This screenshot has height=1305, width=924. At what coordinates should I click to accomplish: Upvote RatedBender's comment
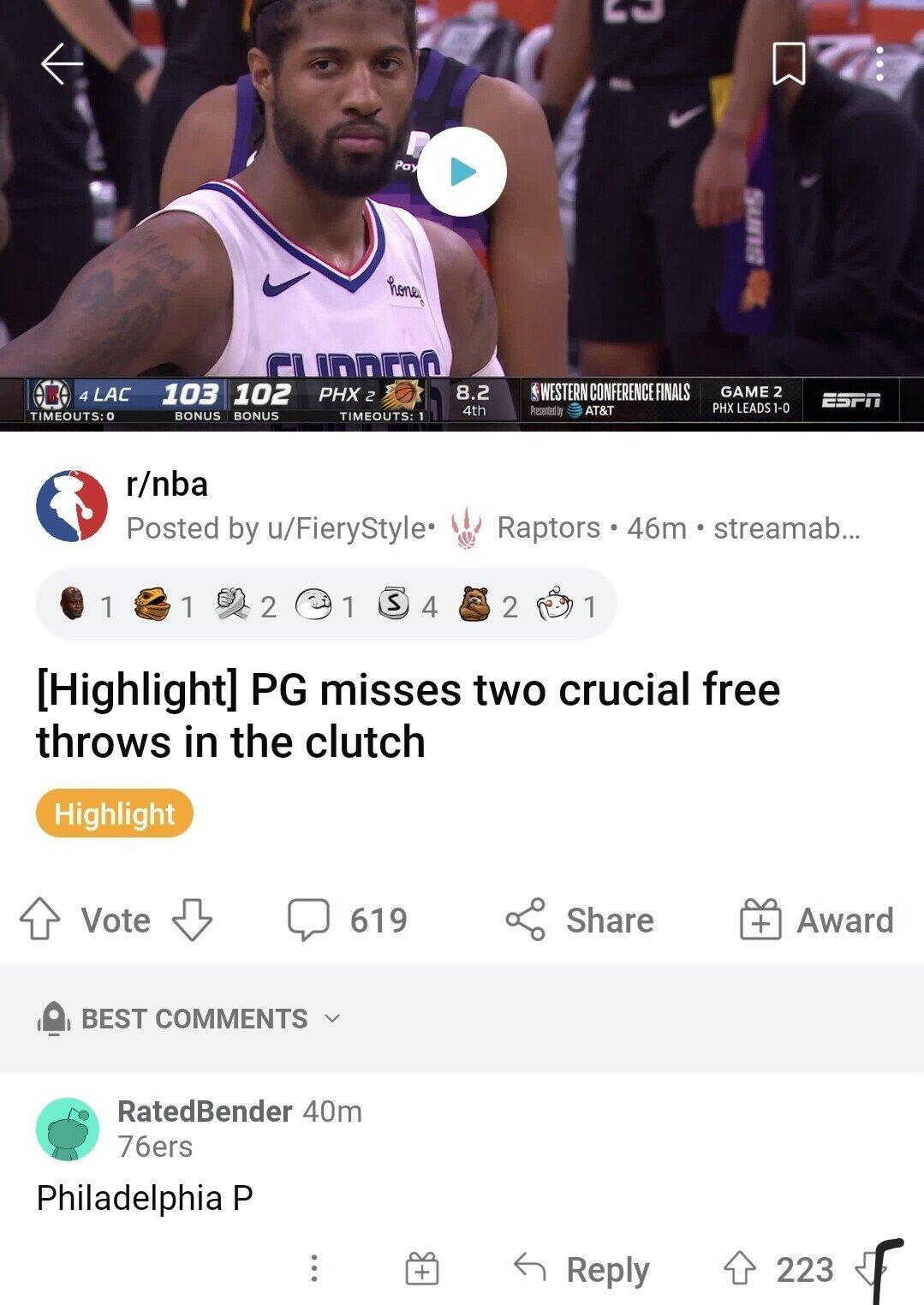tap(740, 1268)
